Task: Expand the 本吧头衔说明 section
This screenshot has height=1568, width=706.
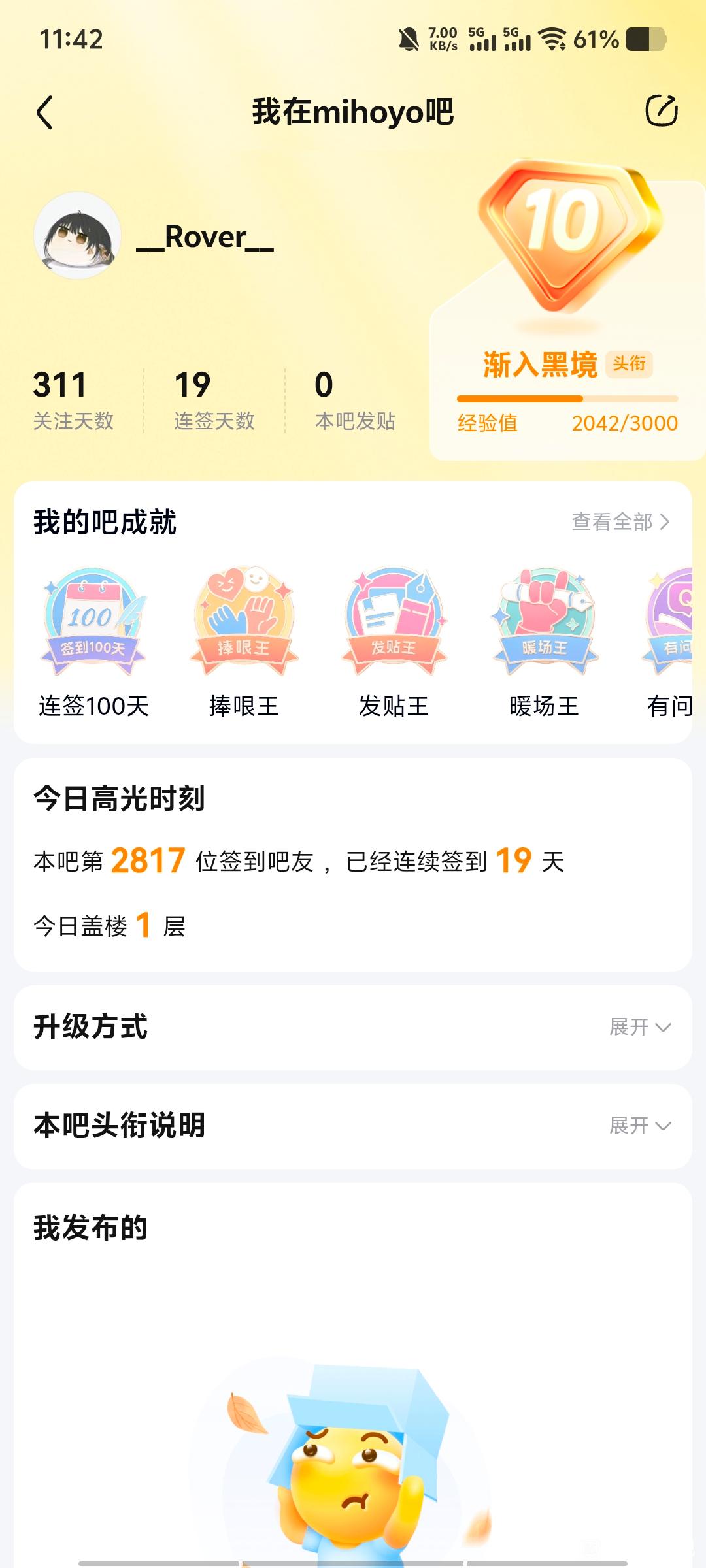Action: [x=639, y=1126]
